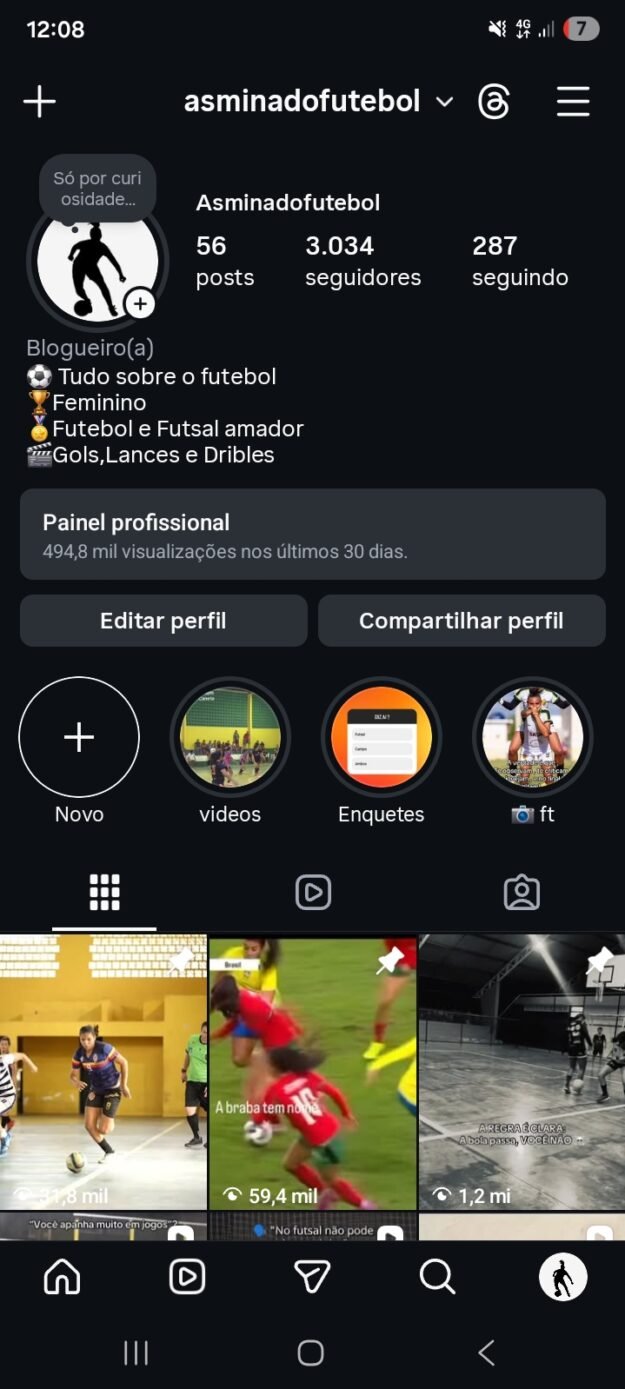Open the Painel profissional card

[312, 534]
